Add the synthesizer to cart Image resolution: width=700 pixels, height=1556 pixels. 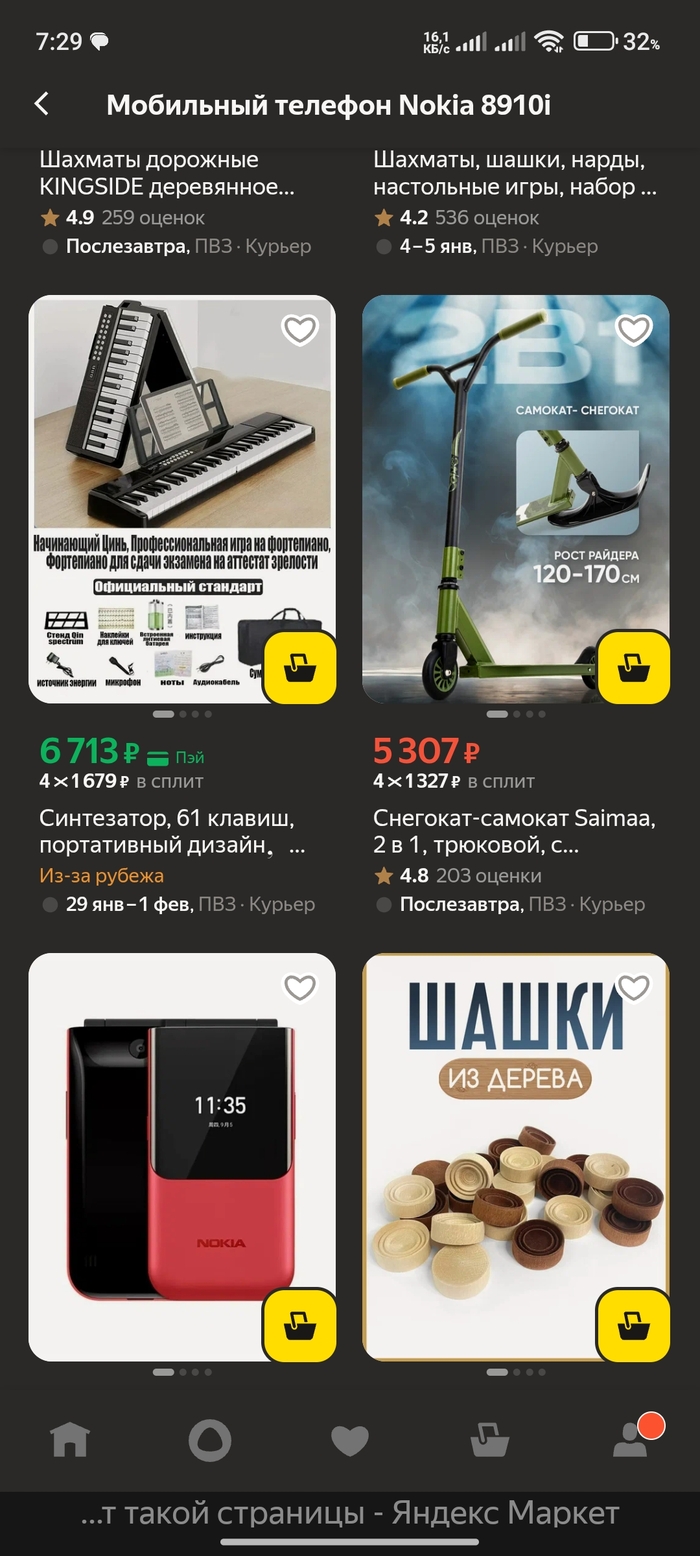(299, 667)
